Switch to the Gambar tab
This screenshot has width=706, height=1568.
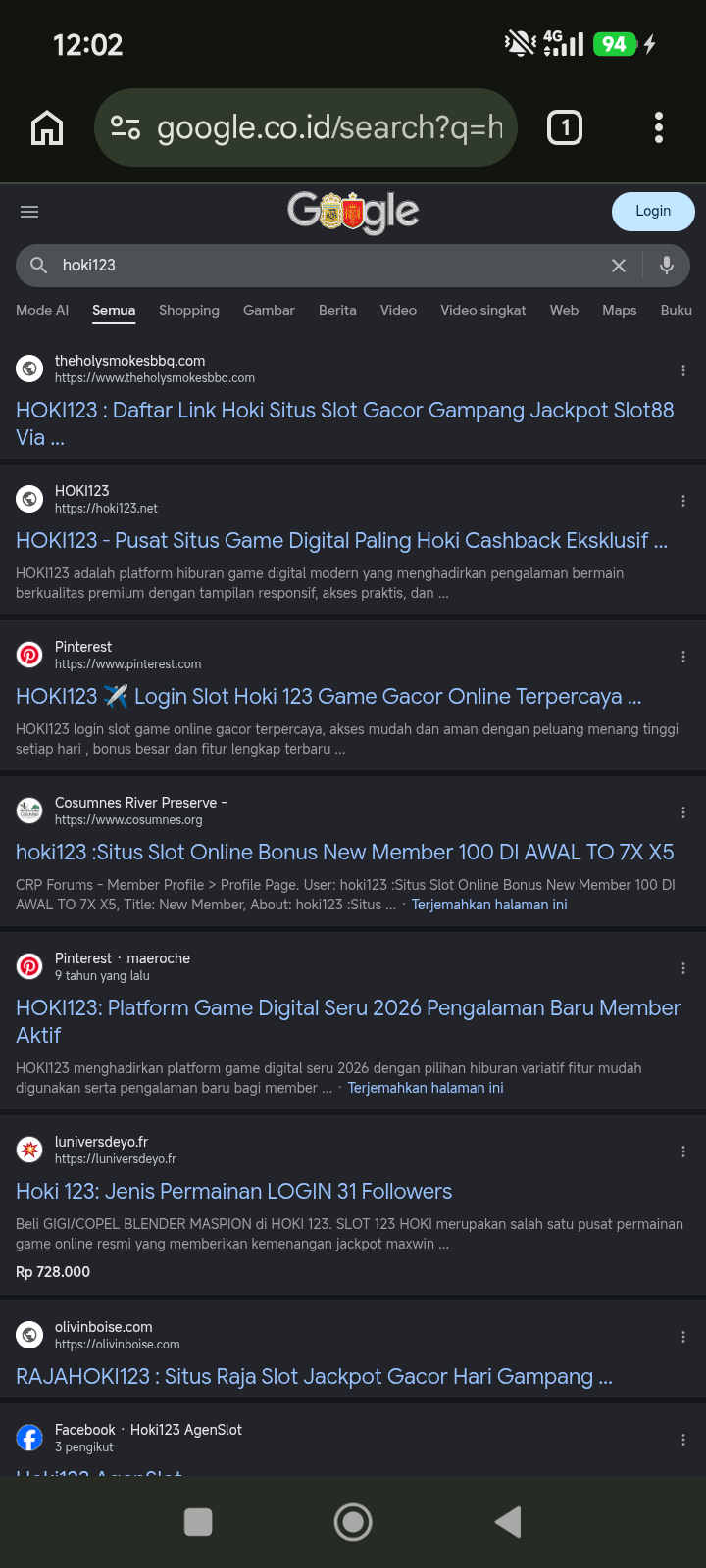click(x=269, y=310)
